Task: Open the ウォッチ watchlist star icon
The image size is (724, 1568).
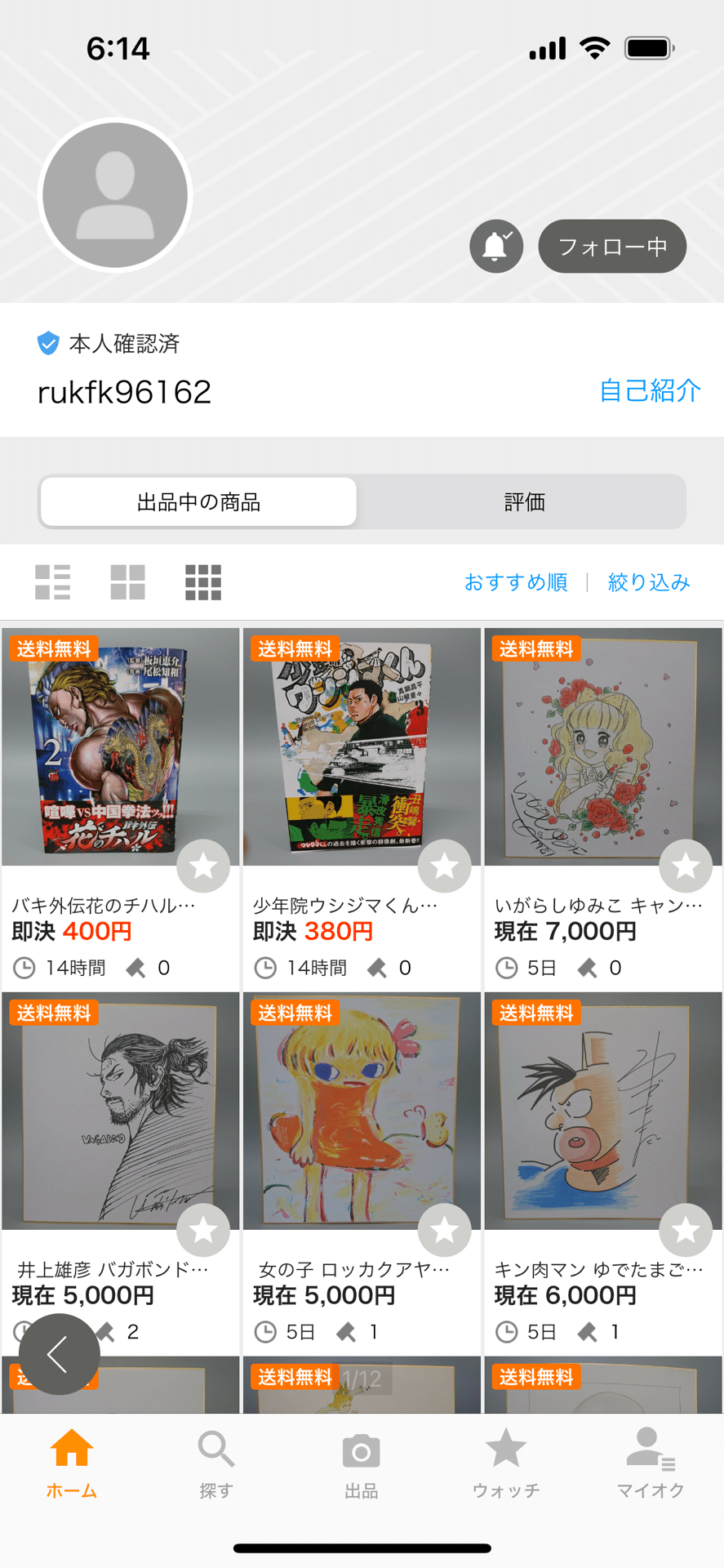Action: [x=506, y=1462]
